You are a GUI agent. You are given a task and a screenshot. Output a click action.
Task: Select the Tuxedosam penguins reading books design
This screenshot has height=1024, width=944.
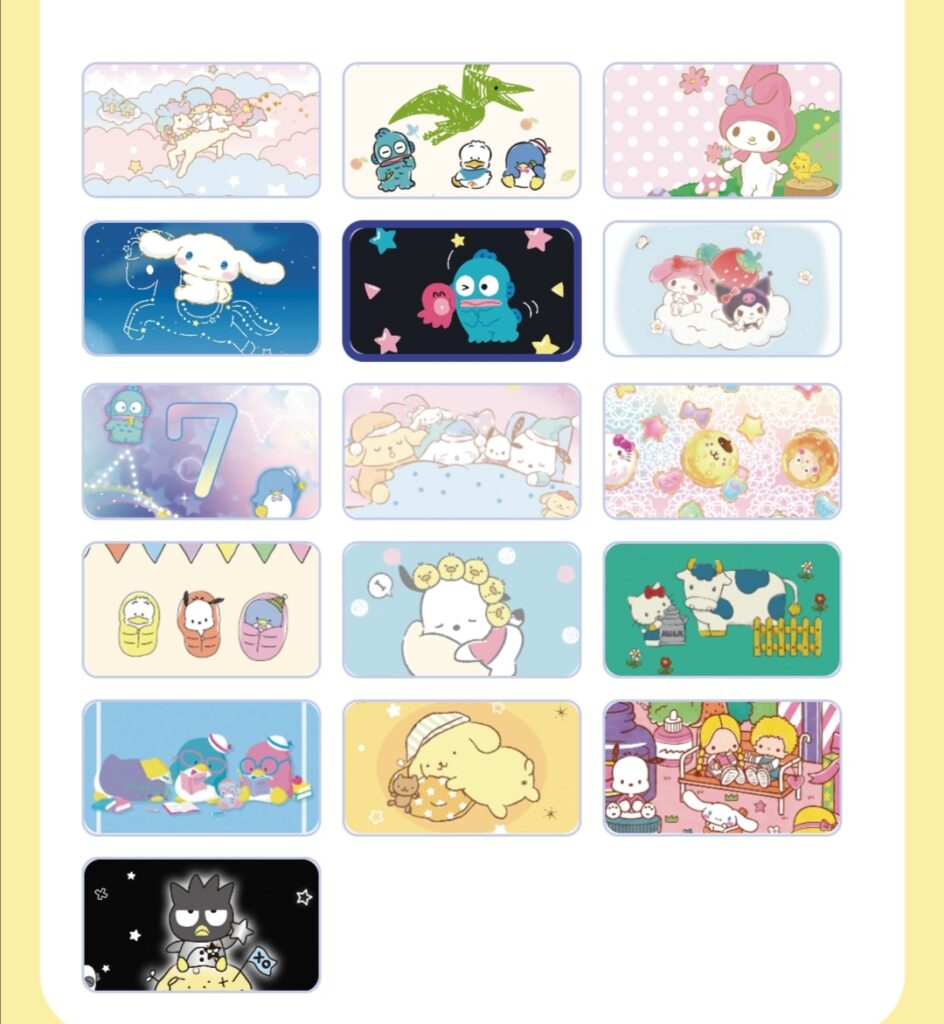[201, 767]
